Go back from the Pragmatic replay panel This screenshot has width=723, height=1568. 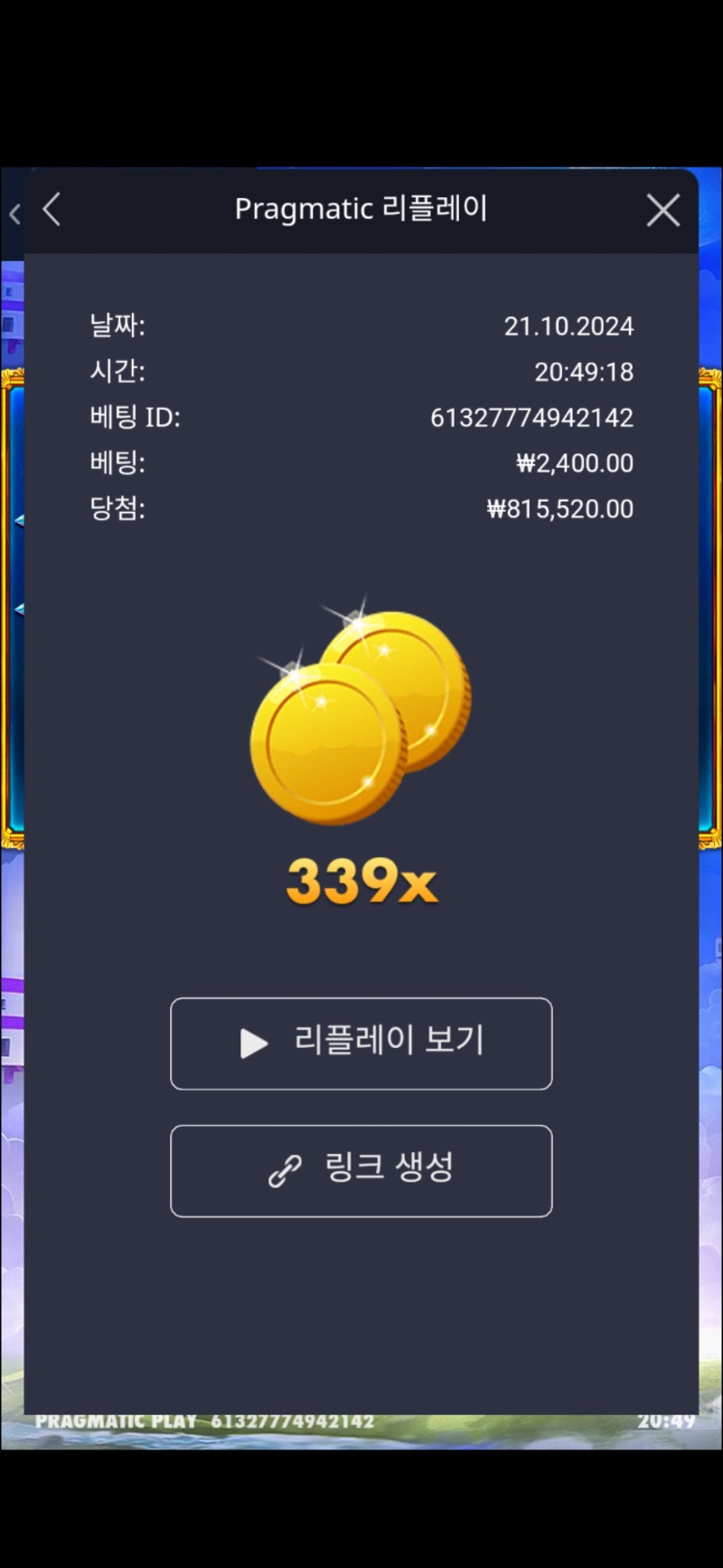(x=52, y=210)
